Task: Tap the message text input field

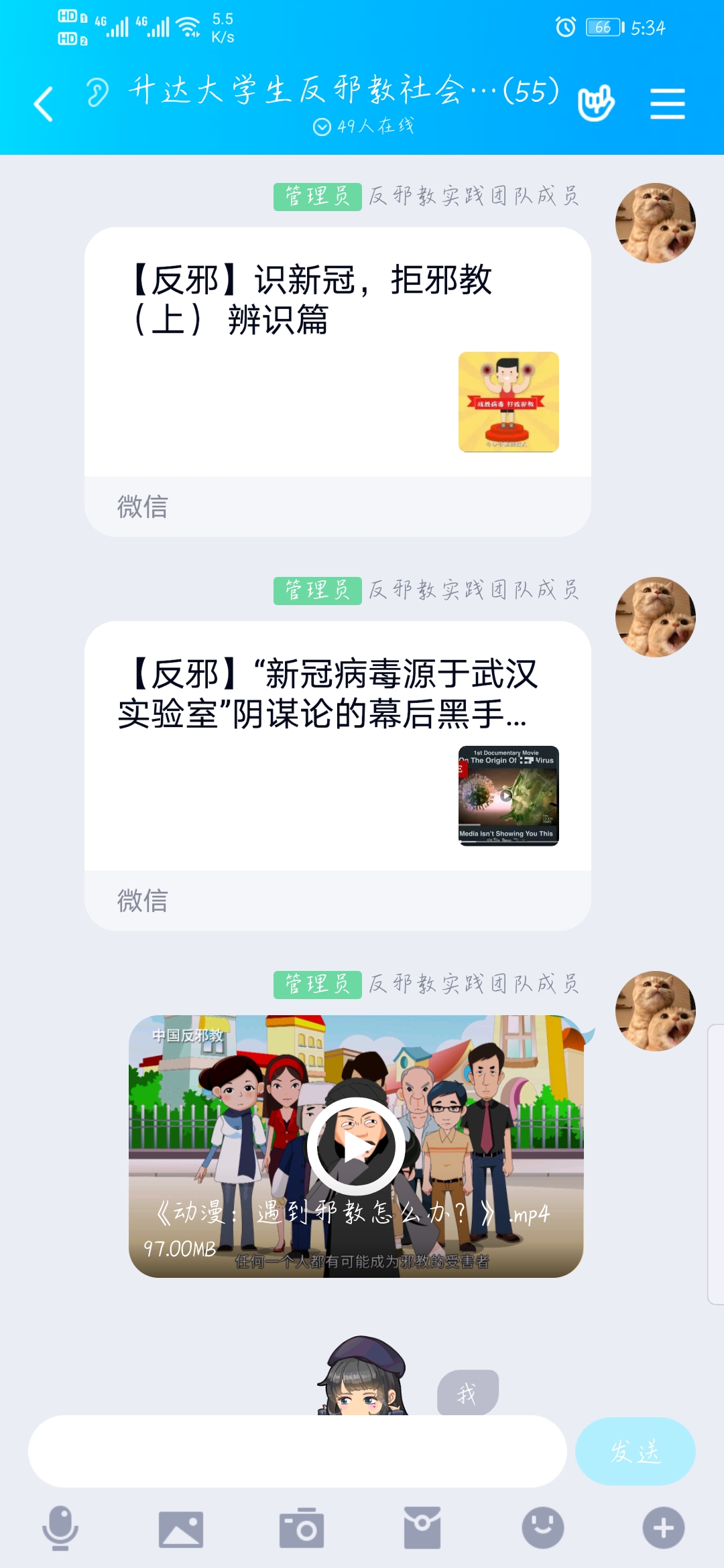Action: (297, 1451)
